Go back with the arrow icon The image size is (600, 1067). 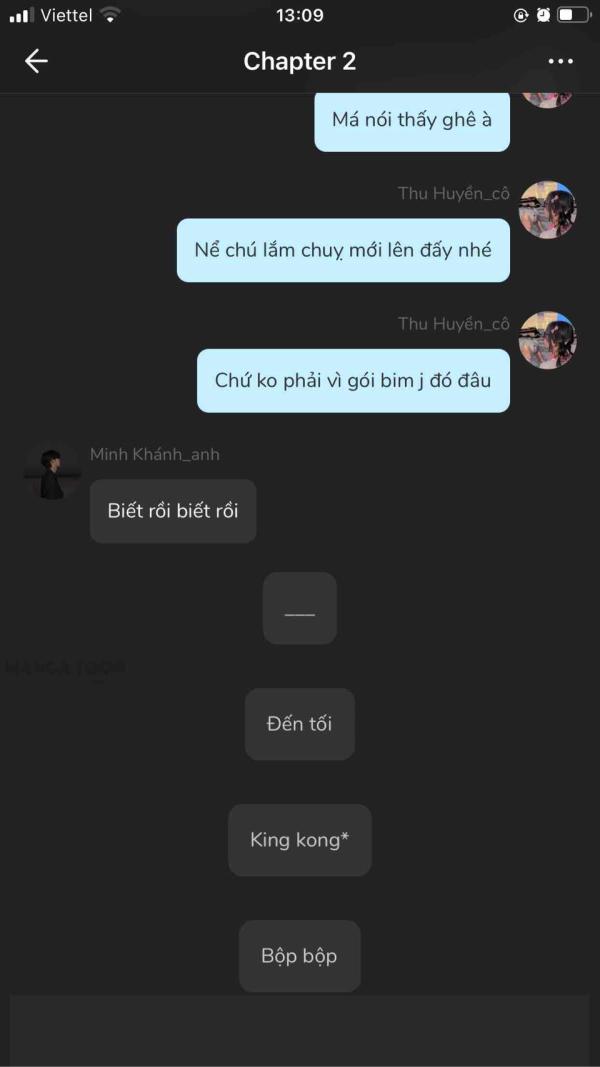pos(36,61)
